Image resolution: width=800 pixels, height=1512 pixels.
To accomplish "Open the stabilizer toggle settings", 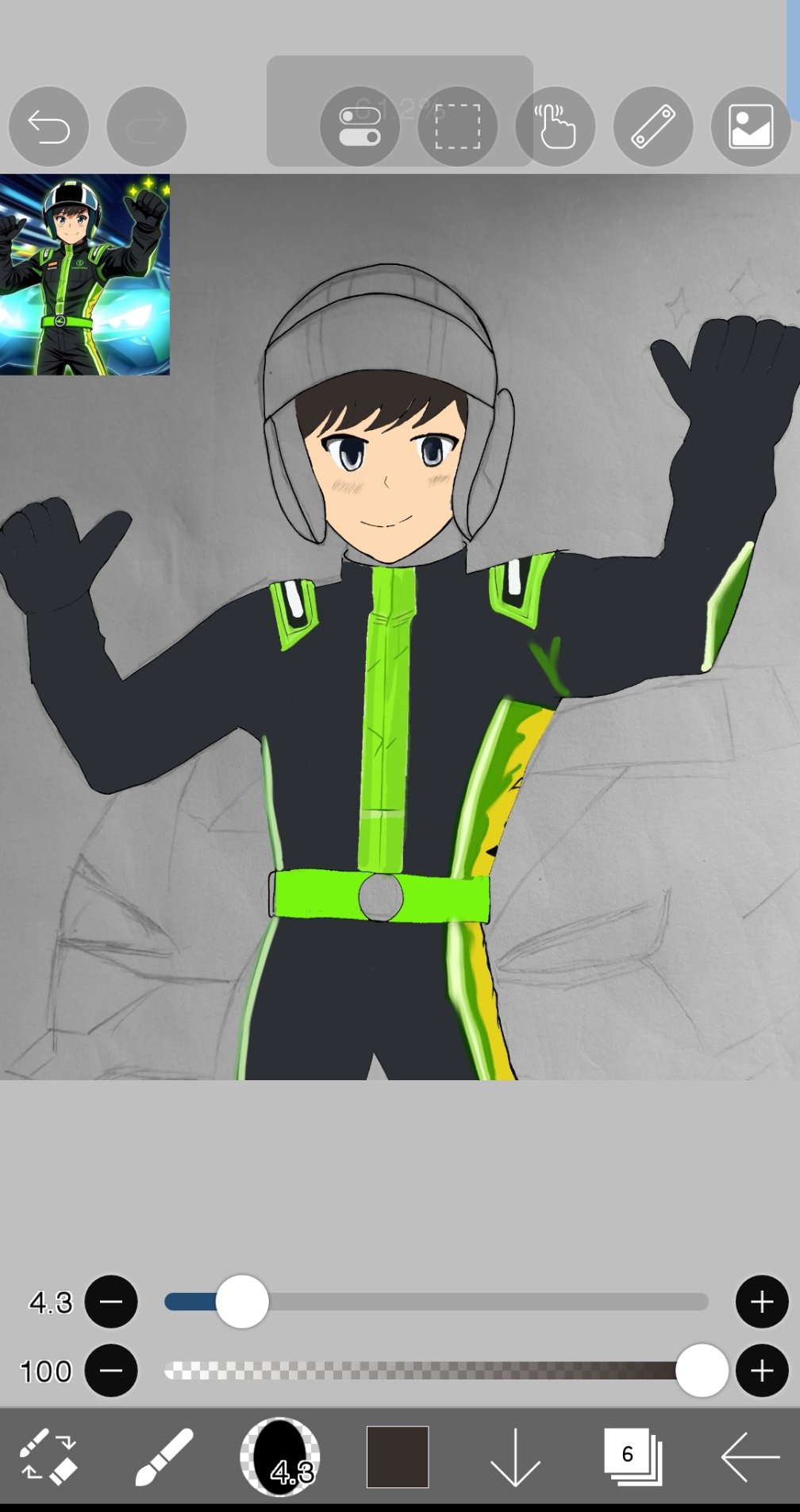I will [360, 126].
